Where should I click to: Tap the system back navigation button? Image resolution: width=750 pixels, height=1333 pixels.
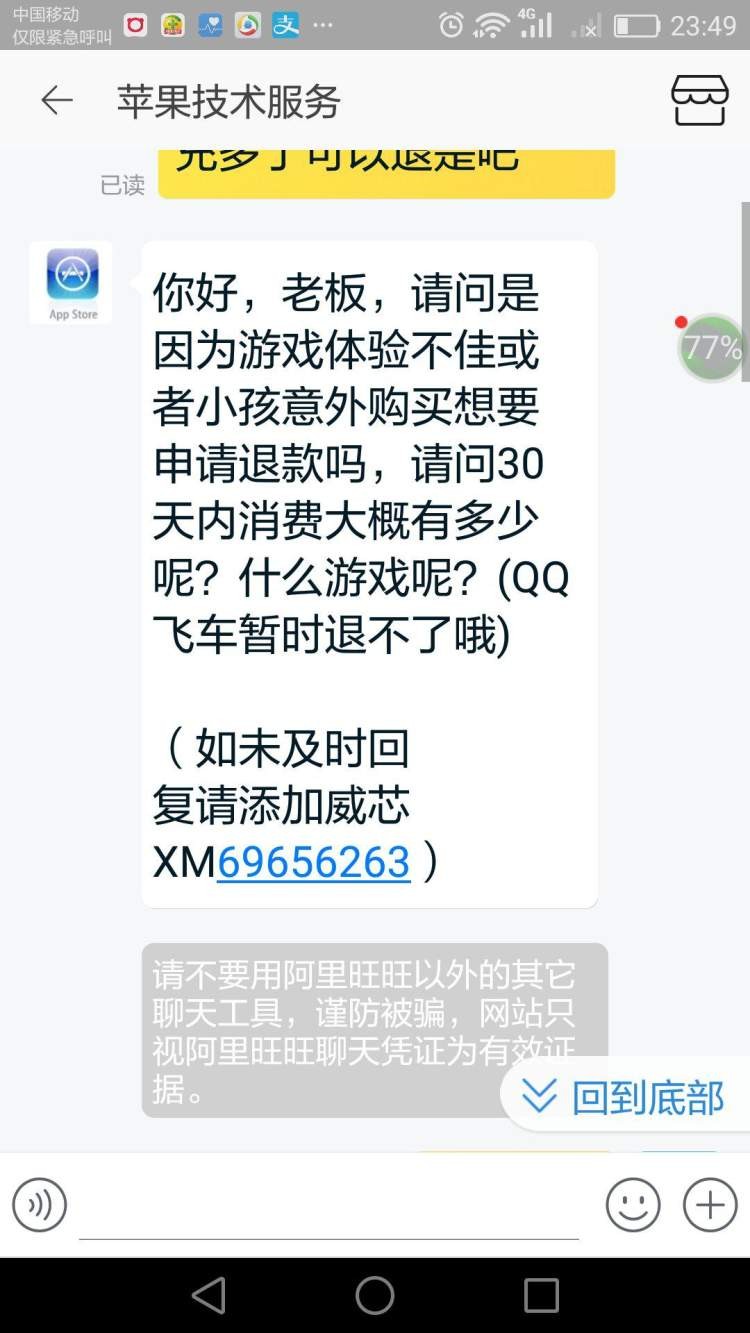click(209, 1296)
